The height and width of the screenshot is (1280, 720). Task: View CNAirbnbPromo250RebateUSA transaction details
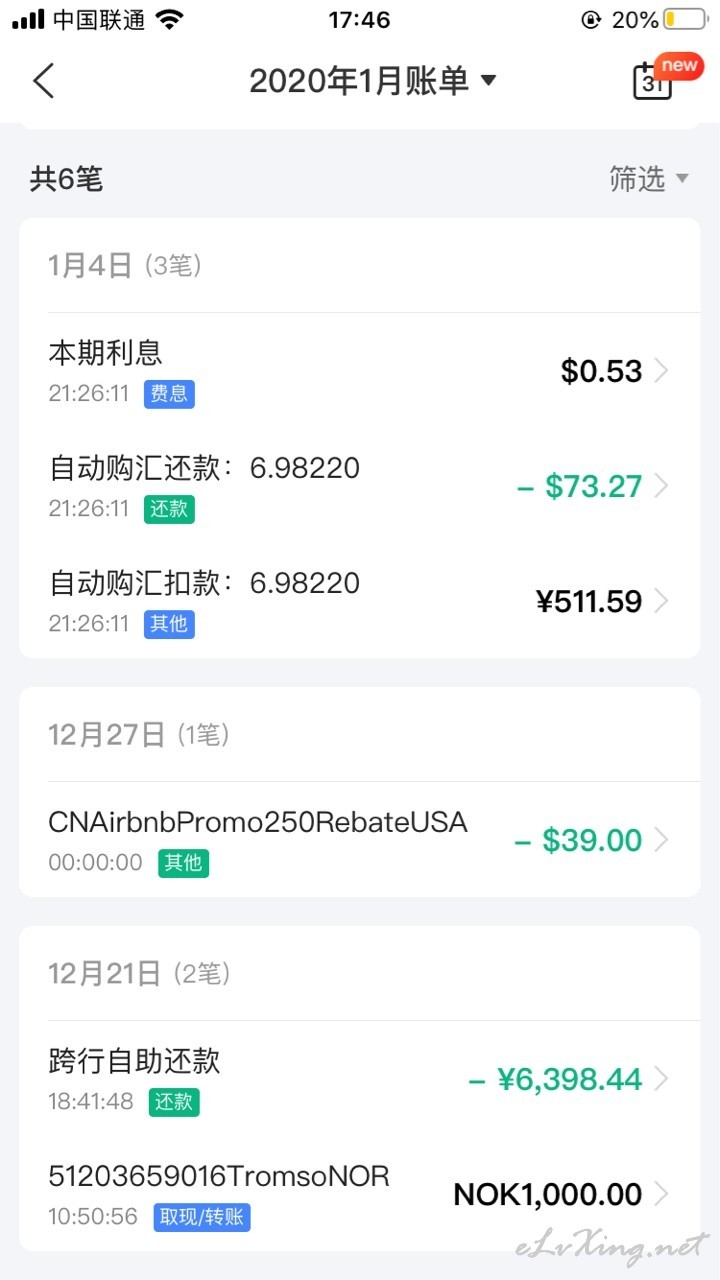click(x=359, y=840)
